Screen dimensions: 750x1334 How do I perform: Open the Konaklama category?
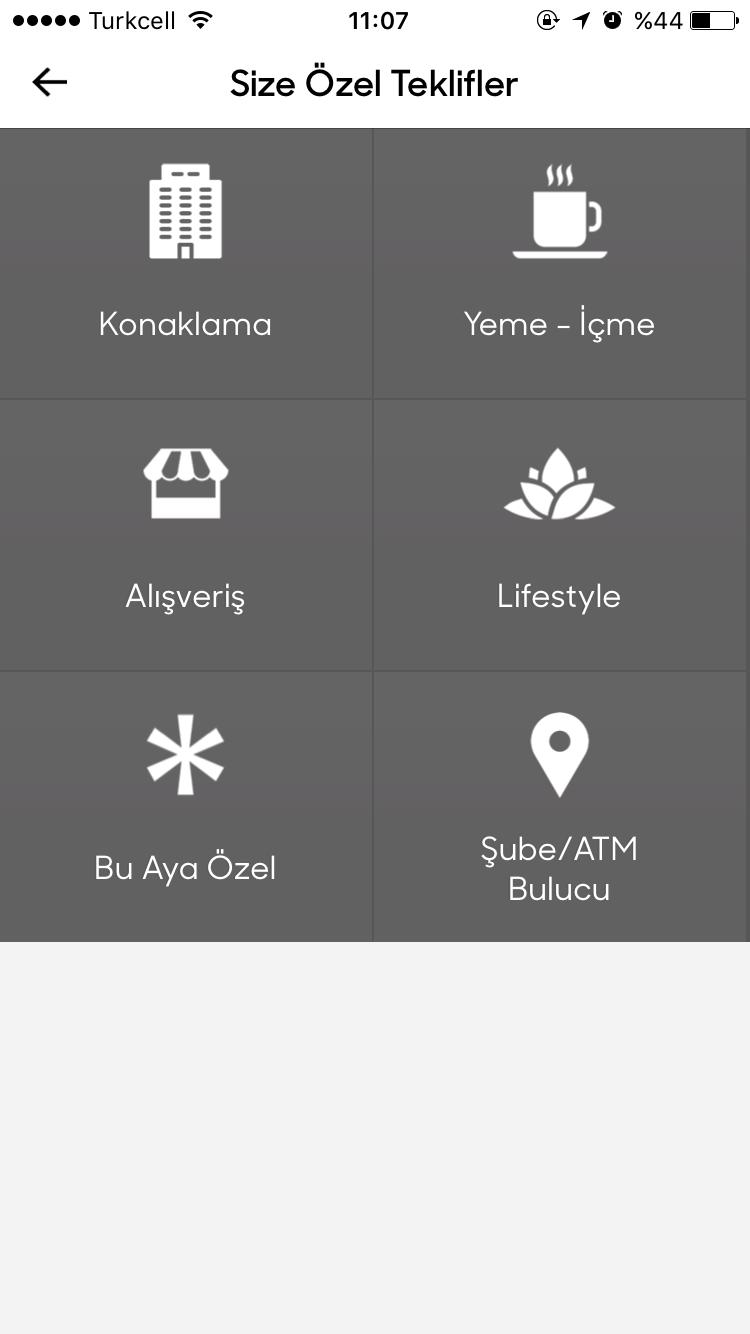point(186,264)
